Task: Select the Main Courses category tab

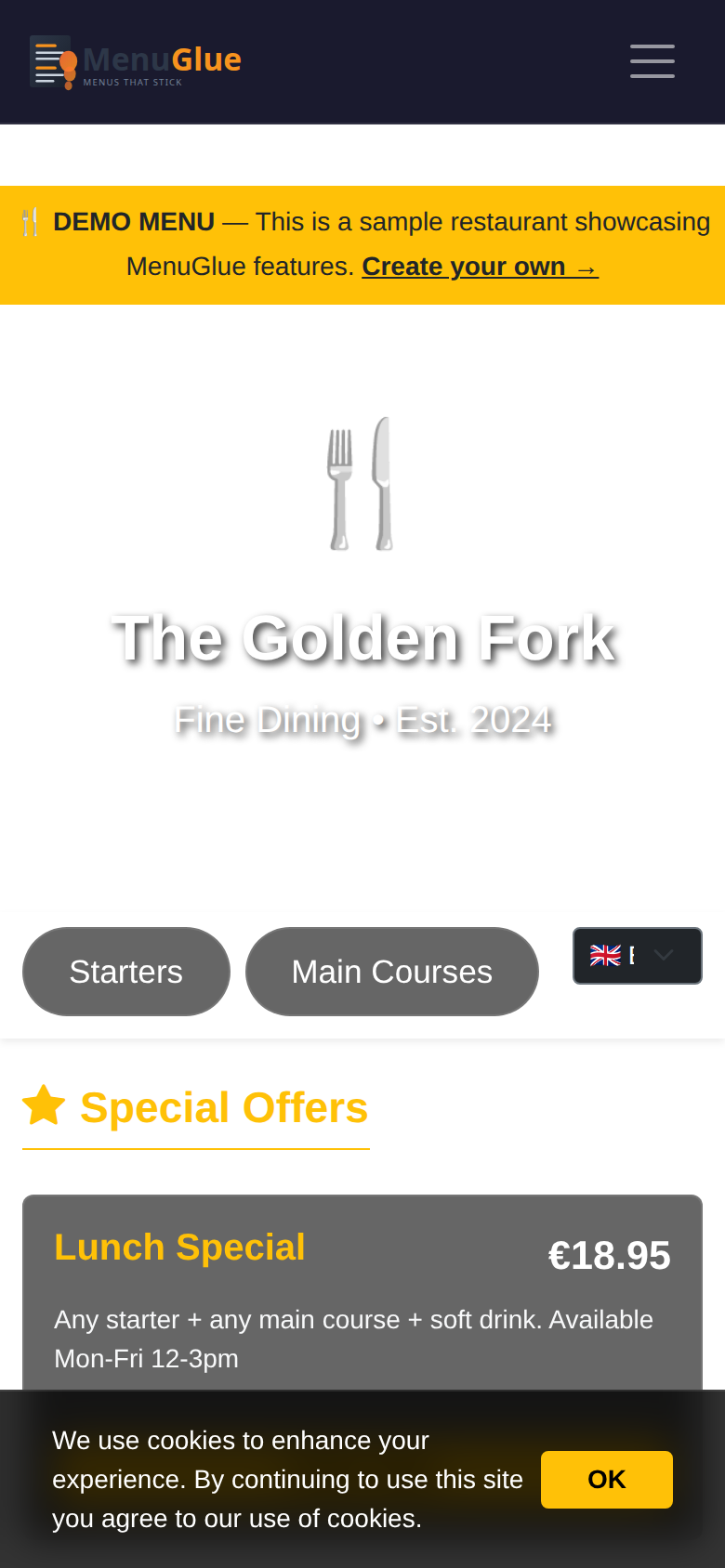Action: click(392, 971)
